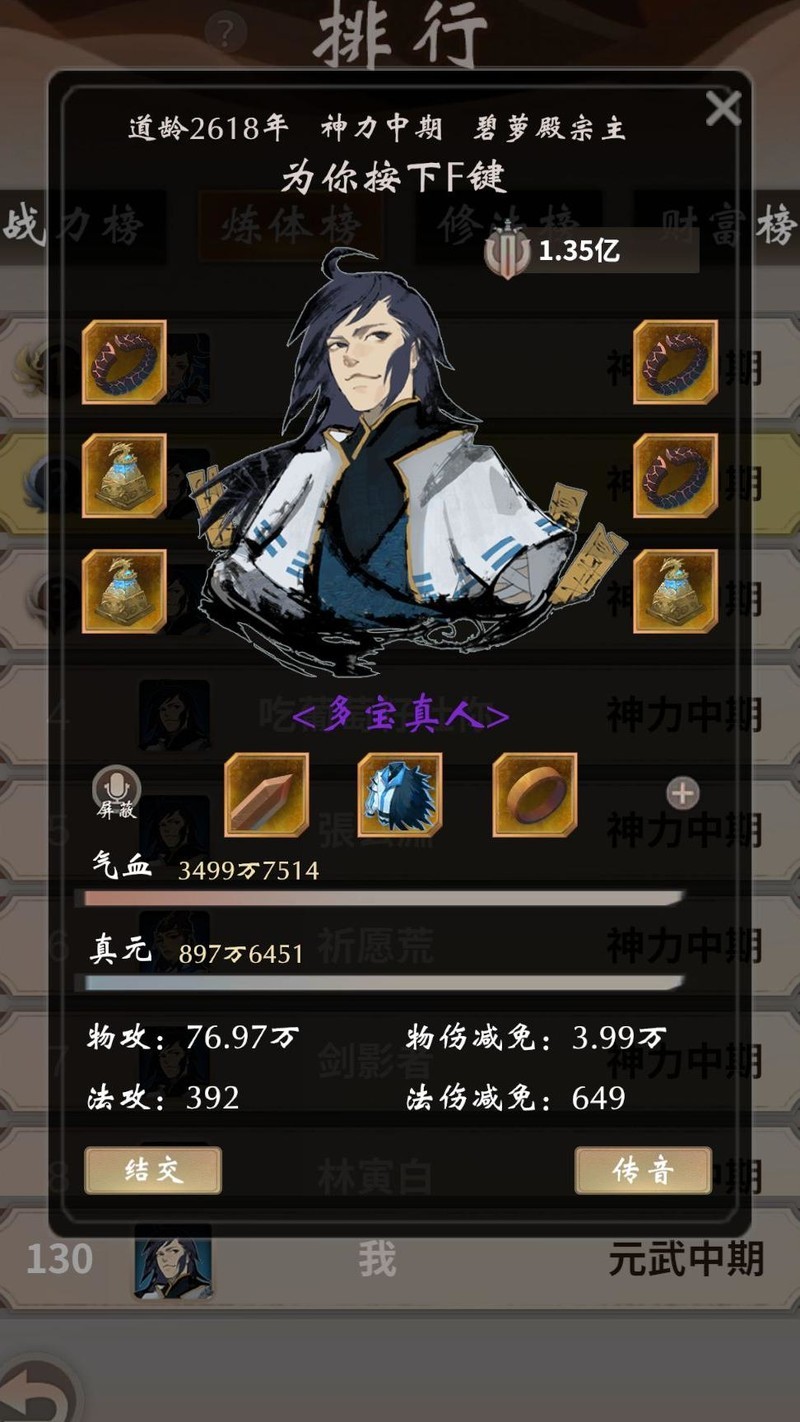Viewport: 800px width, 1422px height.
Task: Tap the 传音 message button
Action: (643, 1170)
